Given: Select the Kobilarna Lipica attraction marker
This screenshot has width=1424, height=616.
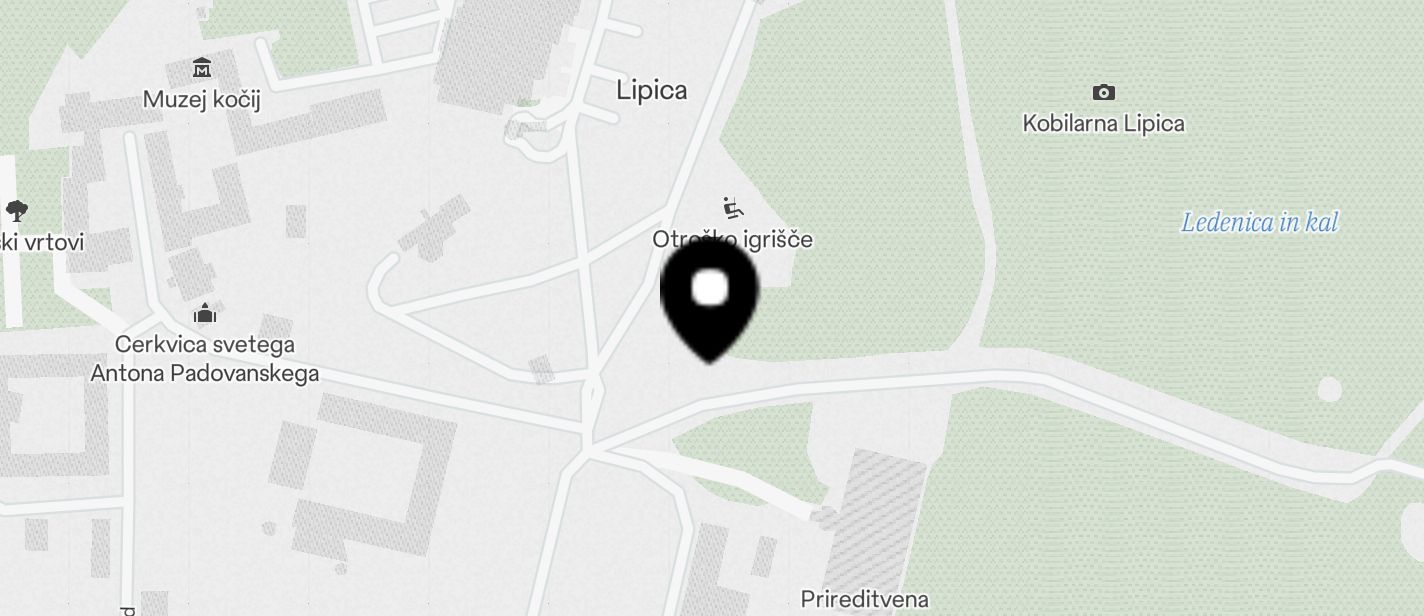Looking at the screenshot, I should pyautogui.click(x=1103, y=93).
